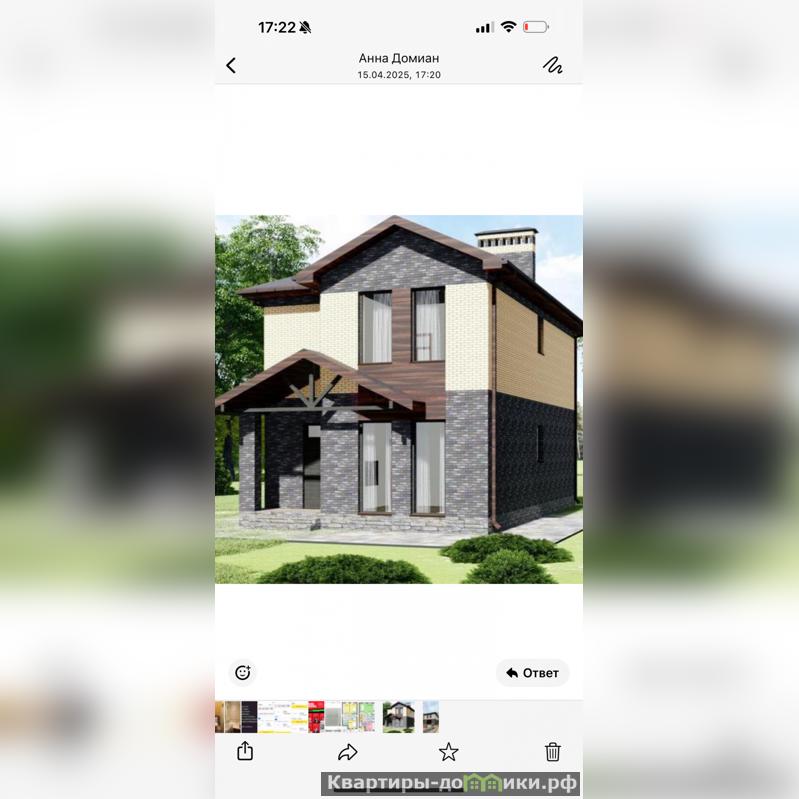View the house image full screen
The height and width of the screenshot is (799, 799).
pos(399,399)
